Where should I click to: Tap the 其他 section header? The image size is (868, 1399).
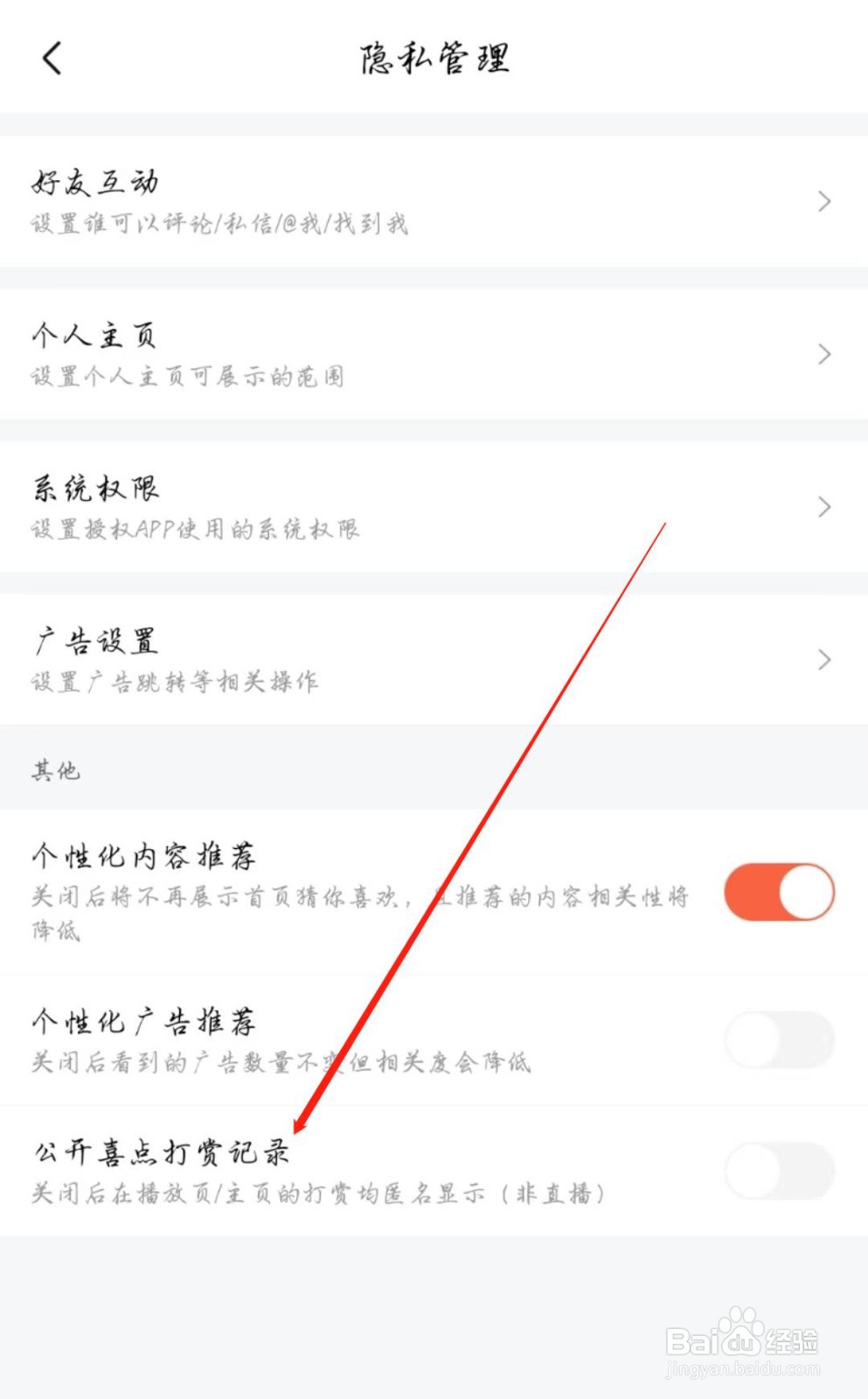click(54, 770)
